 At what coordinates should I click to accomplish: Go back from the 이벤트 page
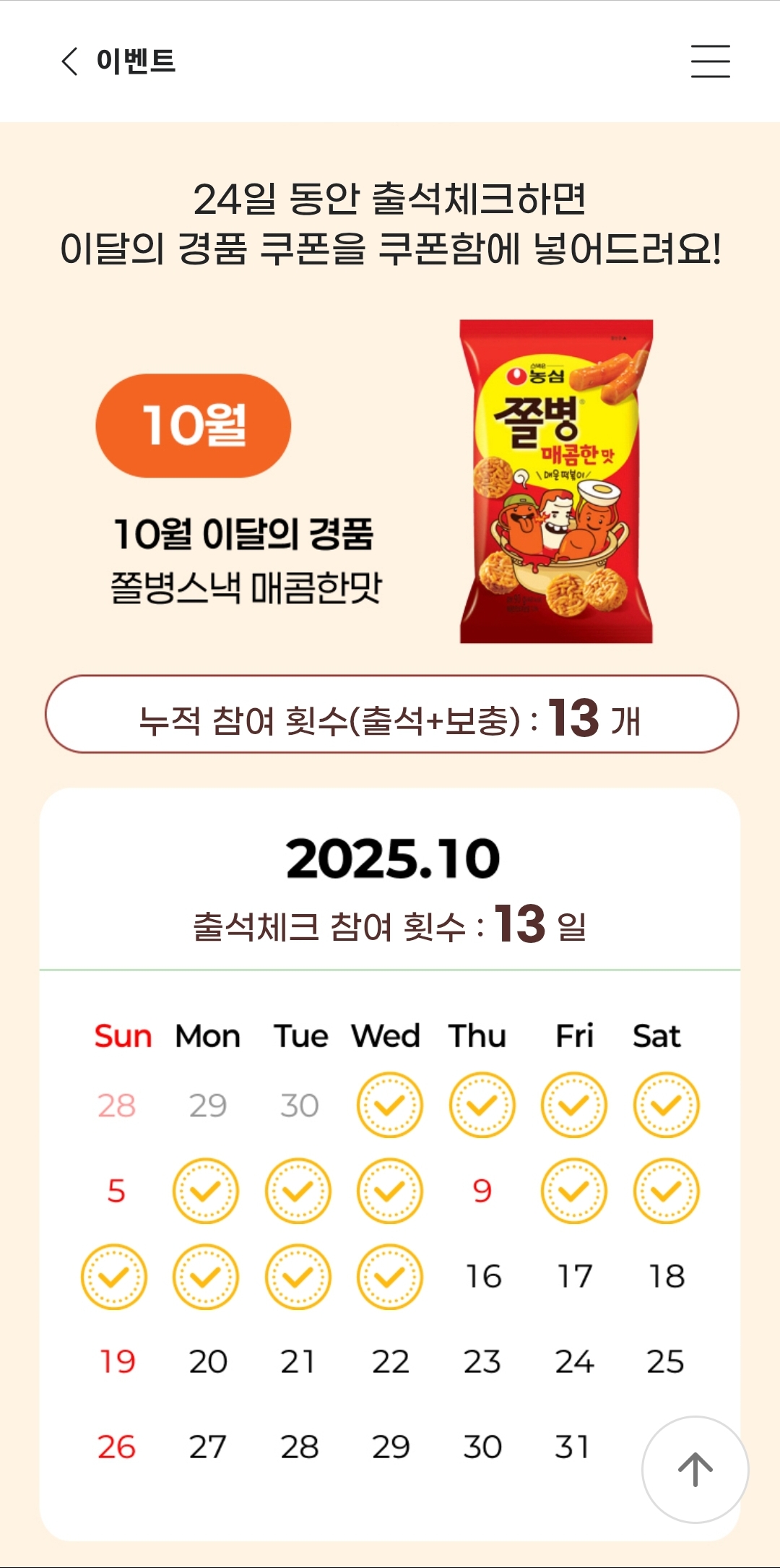click(69, 61)
